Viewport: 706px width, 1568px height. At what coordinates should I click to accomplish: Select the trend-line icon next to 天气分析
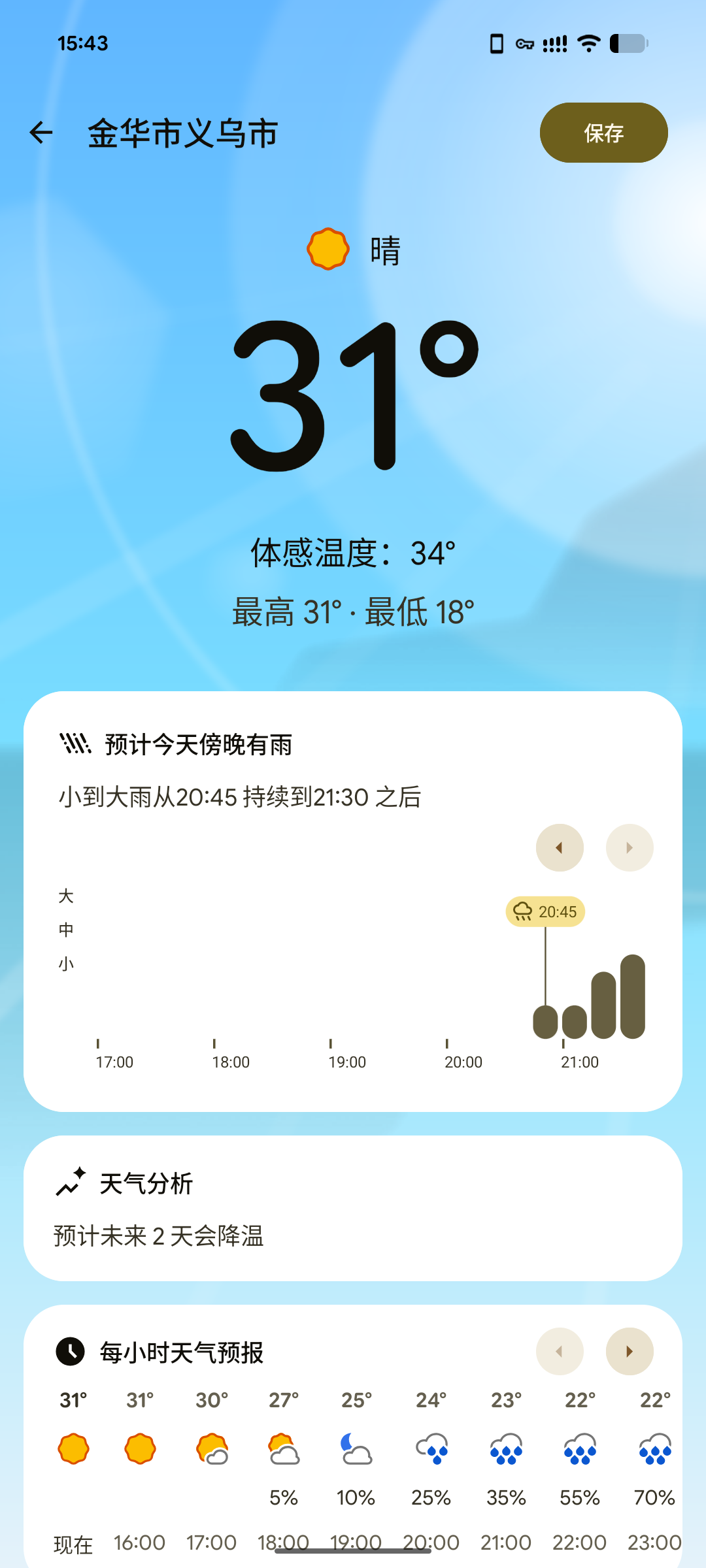pyautogui.click(x=71, y=1183)
